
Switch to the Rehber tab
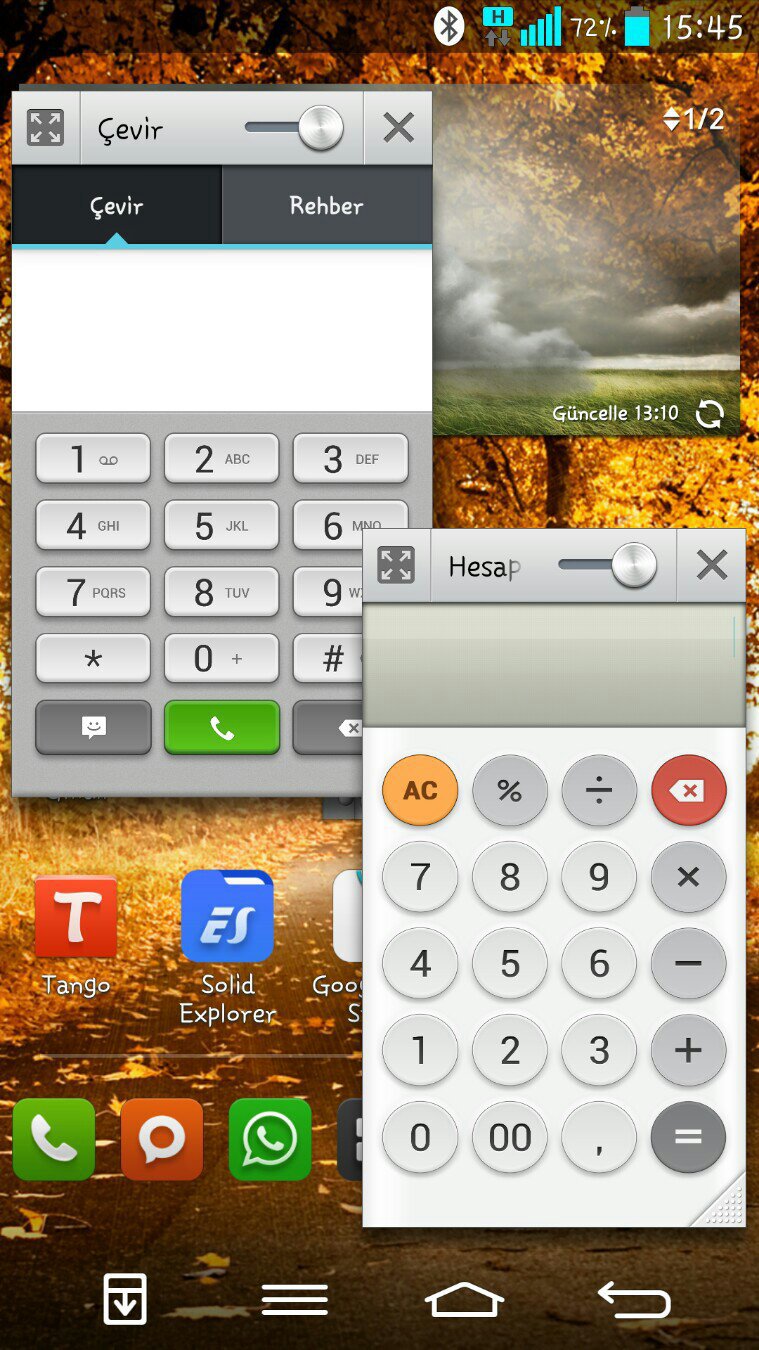tap(326, 206)
